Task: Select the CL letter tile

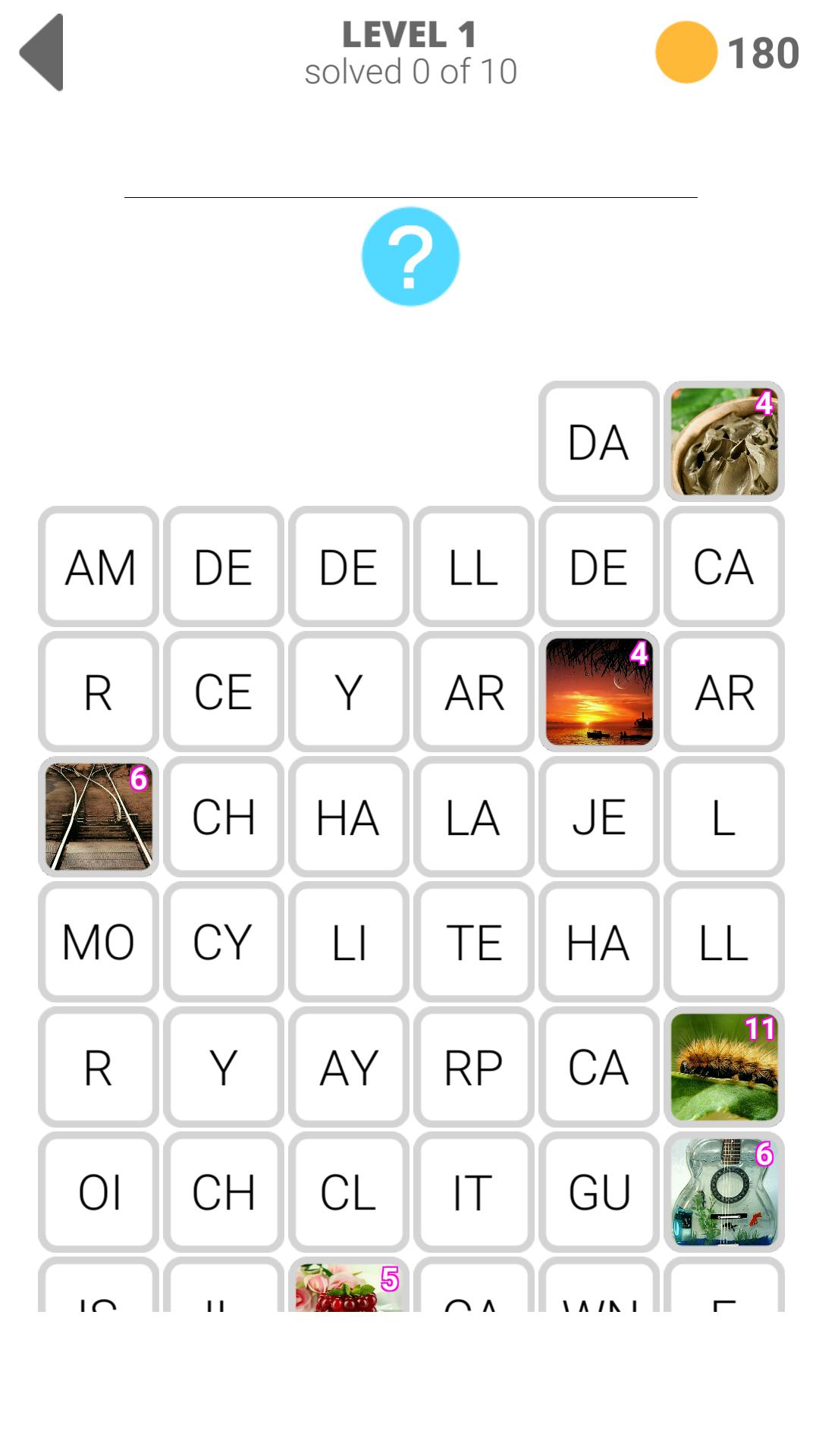Action: coord(348,1193)
